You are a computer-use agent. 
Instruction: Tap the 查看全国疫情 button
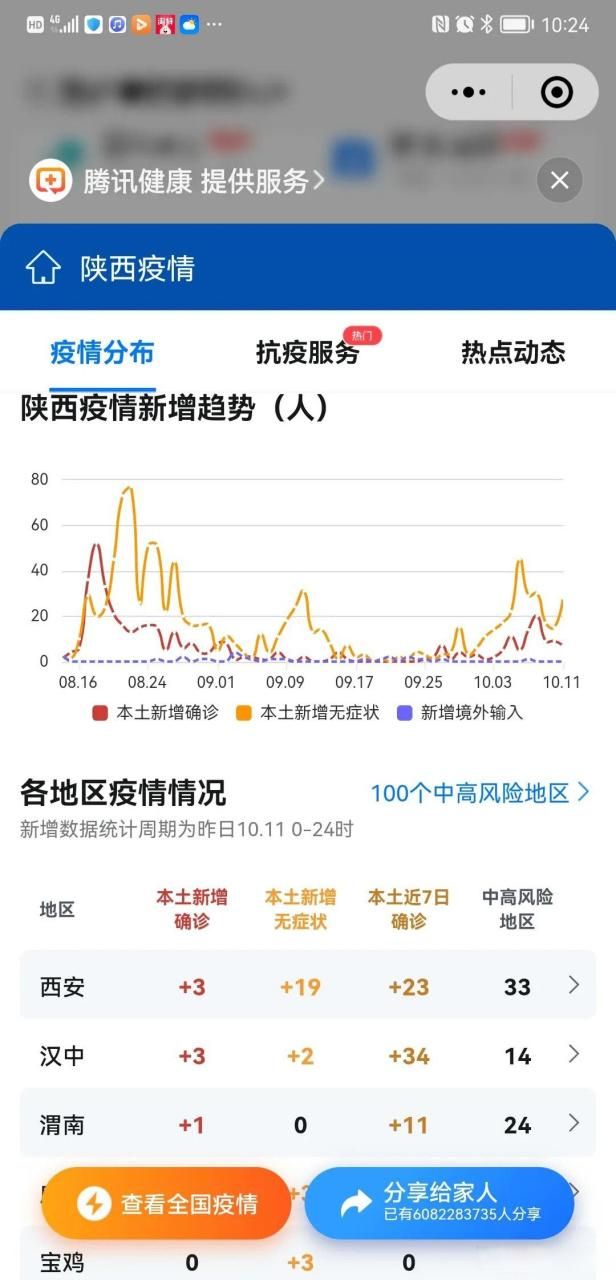point(167,1203)
